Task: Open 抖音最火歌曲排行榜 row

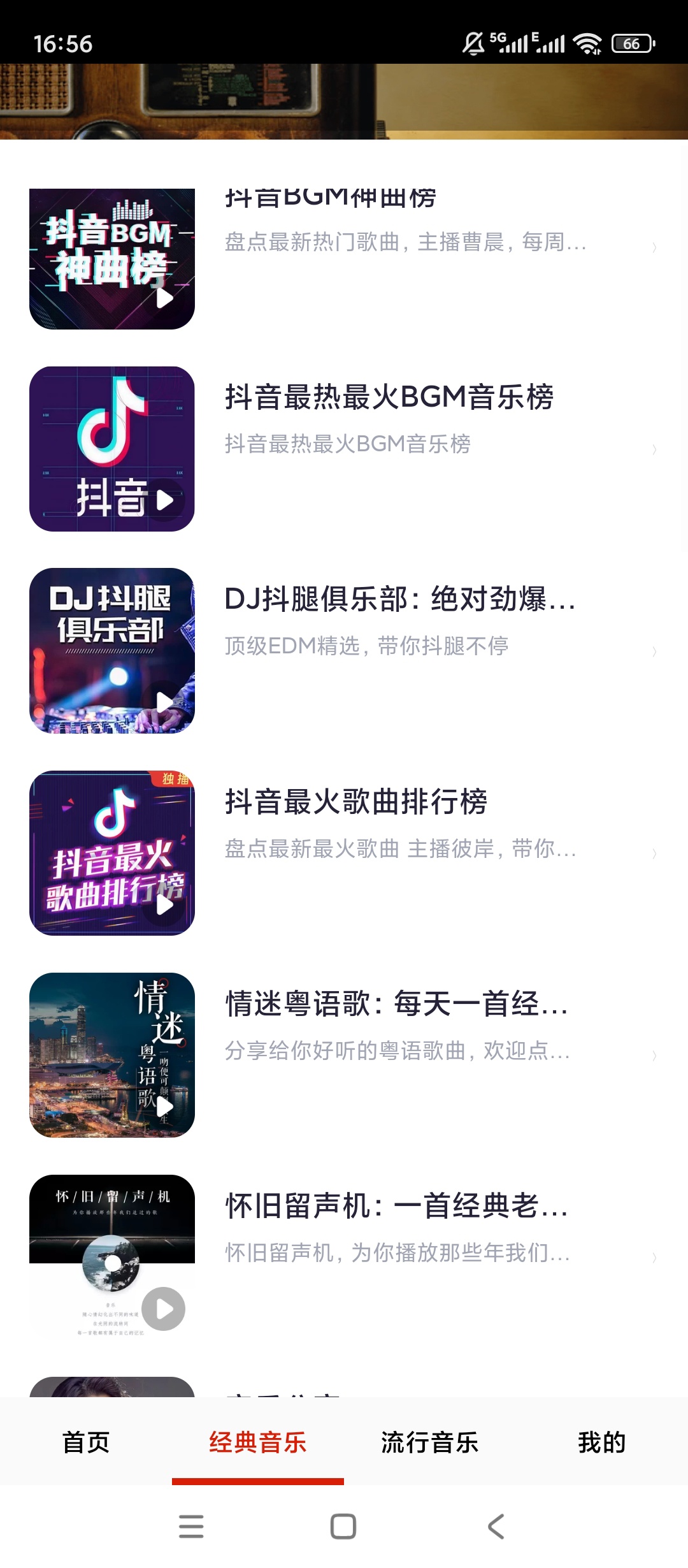Action: [x=344, y=853]
